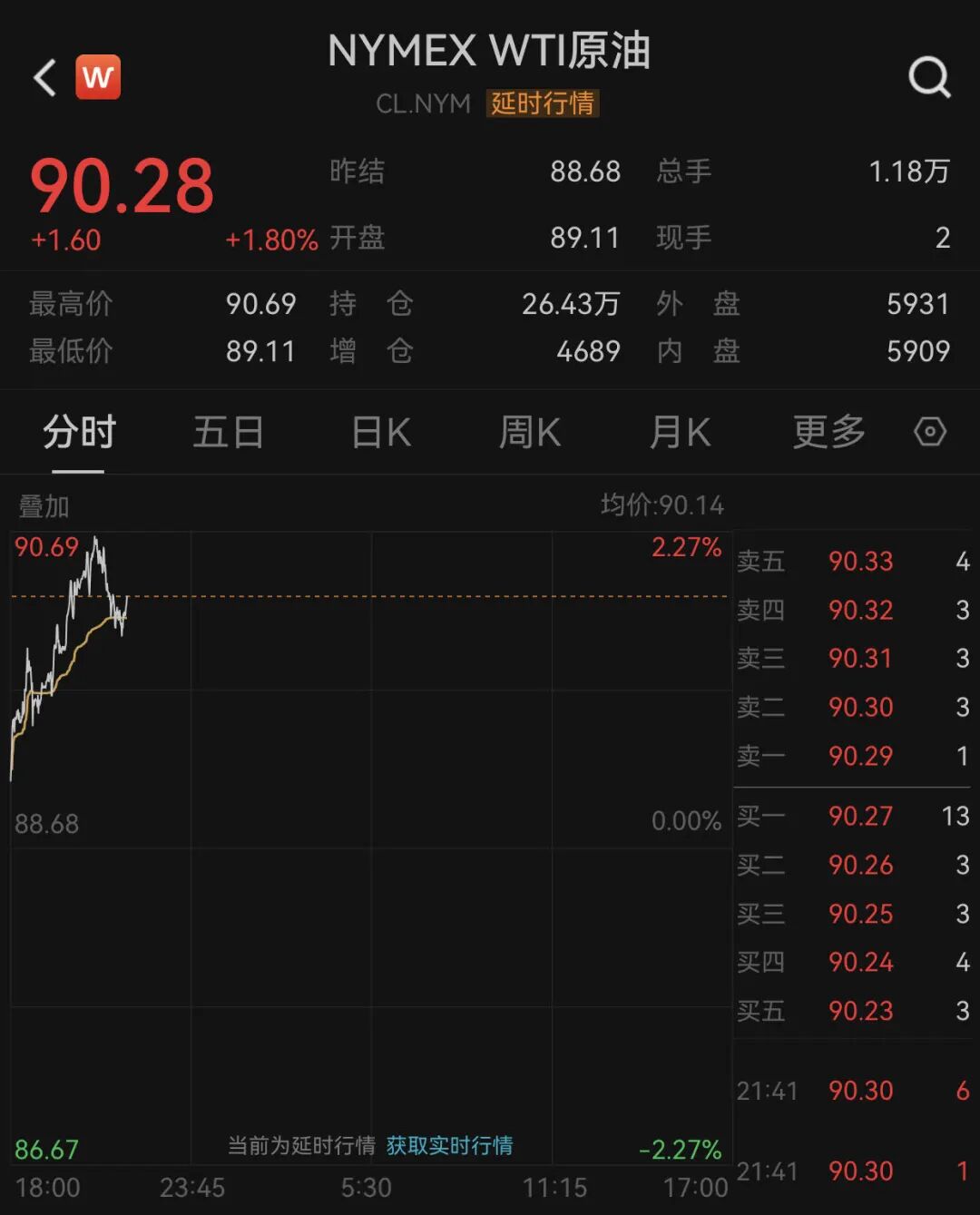
Task: Select the 月K chart tab
Action: [680, 432]
